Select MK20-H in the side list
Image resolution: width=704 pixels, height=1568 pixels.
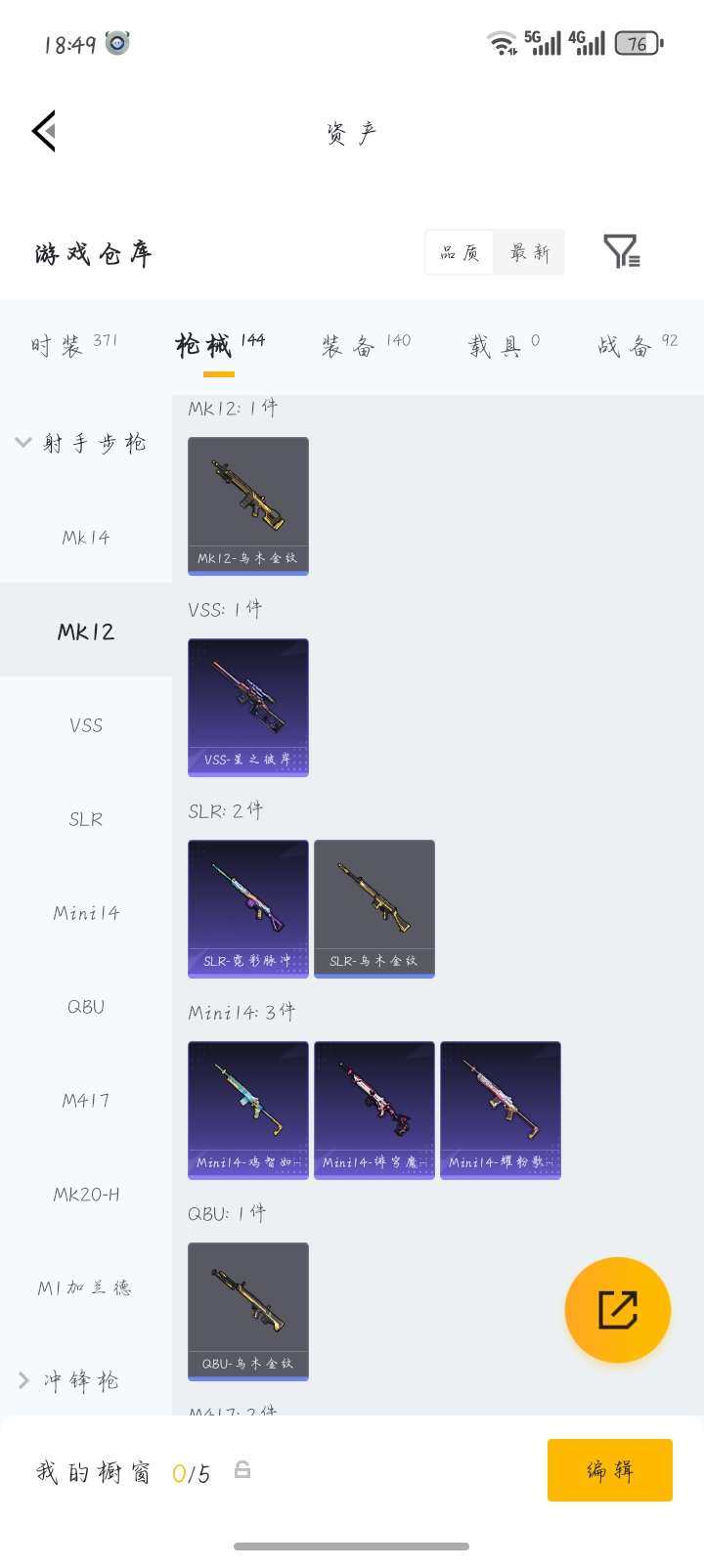[86, 1194]
